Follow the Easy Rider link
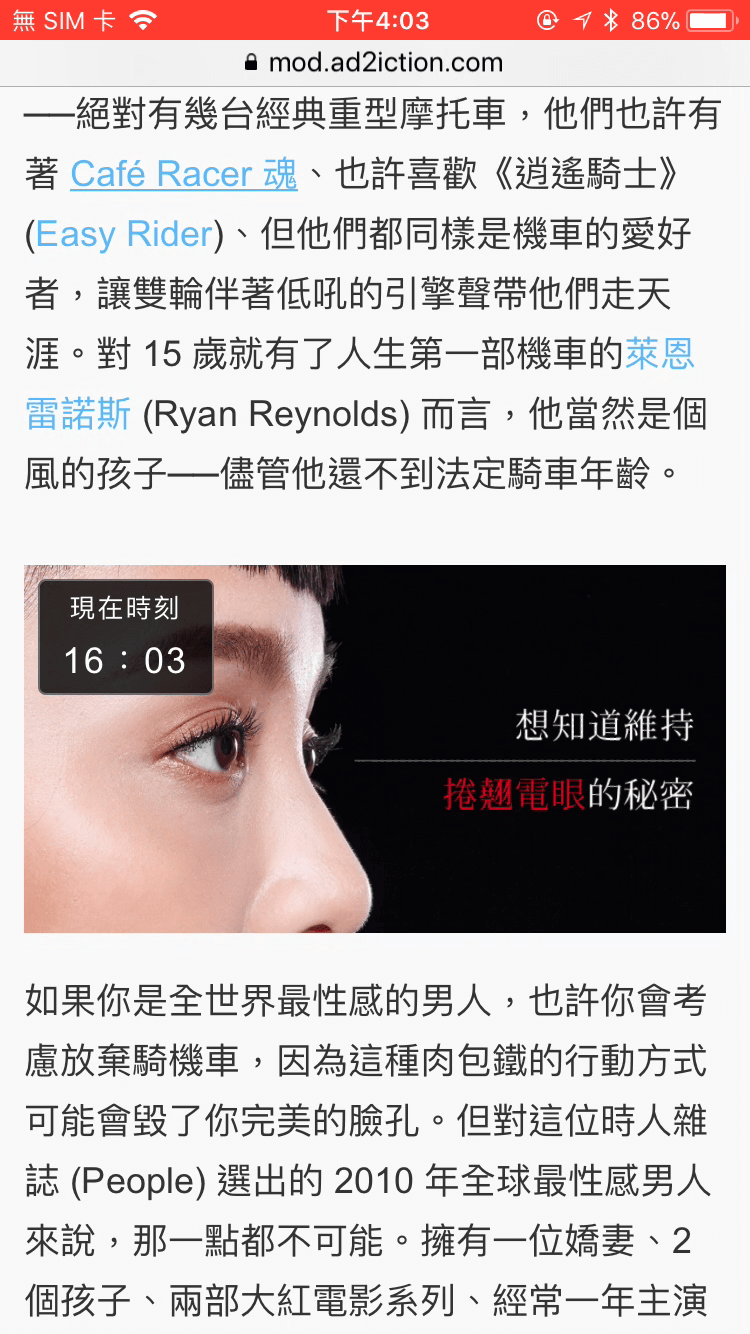Viewport: 750px width, 1334px height. coord(124,234)
